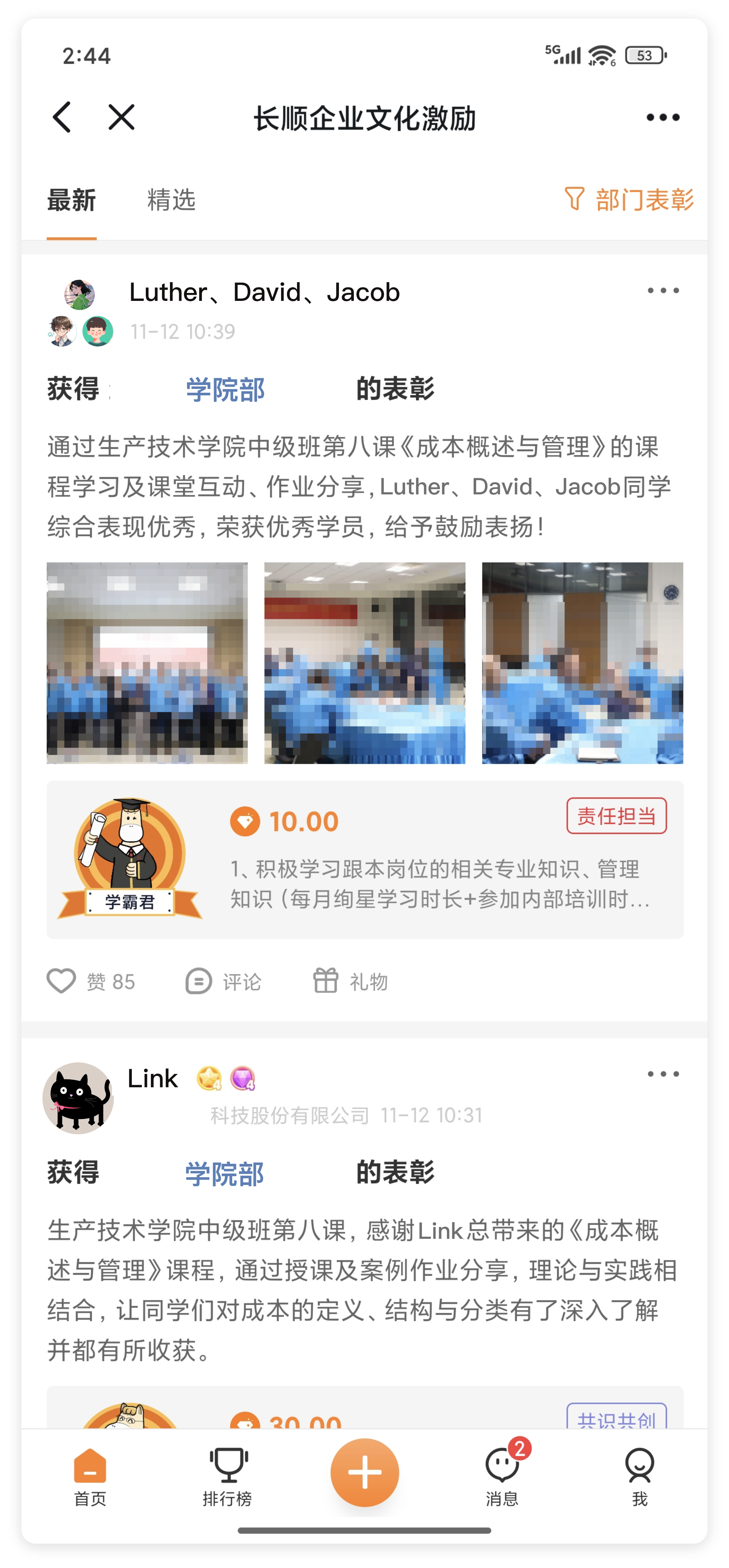729x1568 pixels.
Task: Select the 最新 tab
Action: (x=72, y=200)
